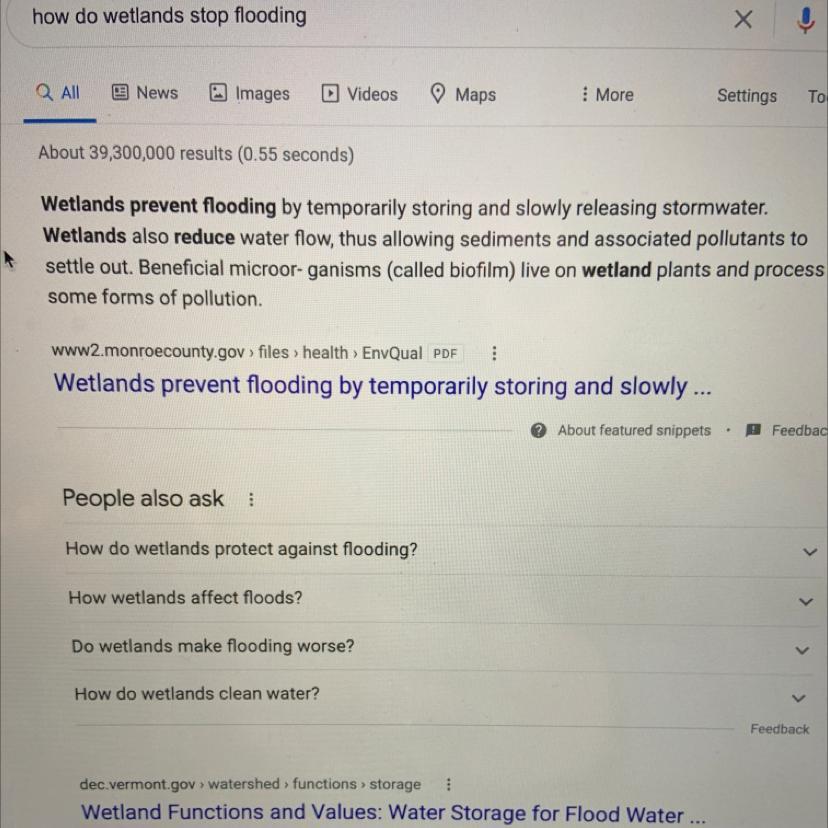Send Feedback below People also ask
The height and width of the screenshot is (828, 828).
pos(779,729)
